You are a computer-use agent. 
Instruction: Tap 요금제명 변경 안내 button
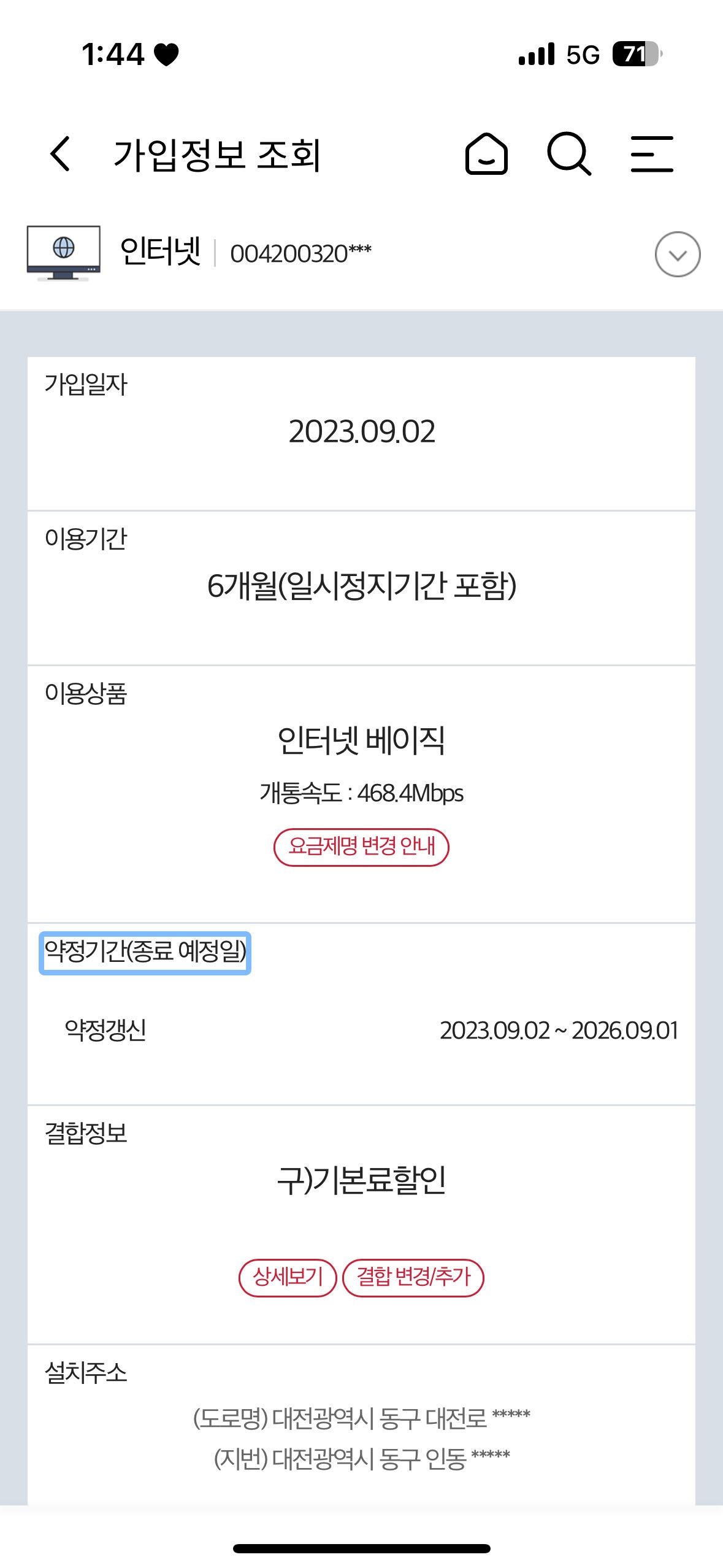coord(361,847)
